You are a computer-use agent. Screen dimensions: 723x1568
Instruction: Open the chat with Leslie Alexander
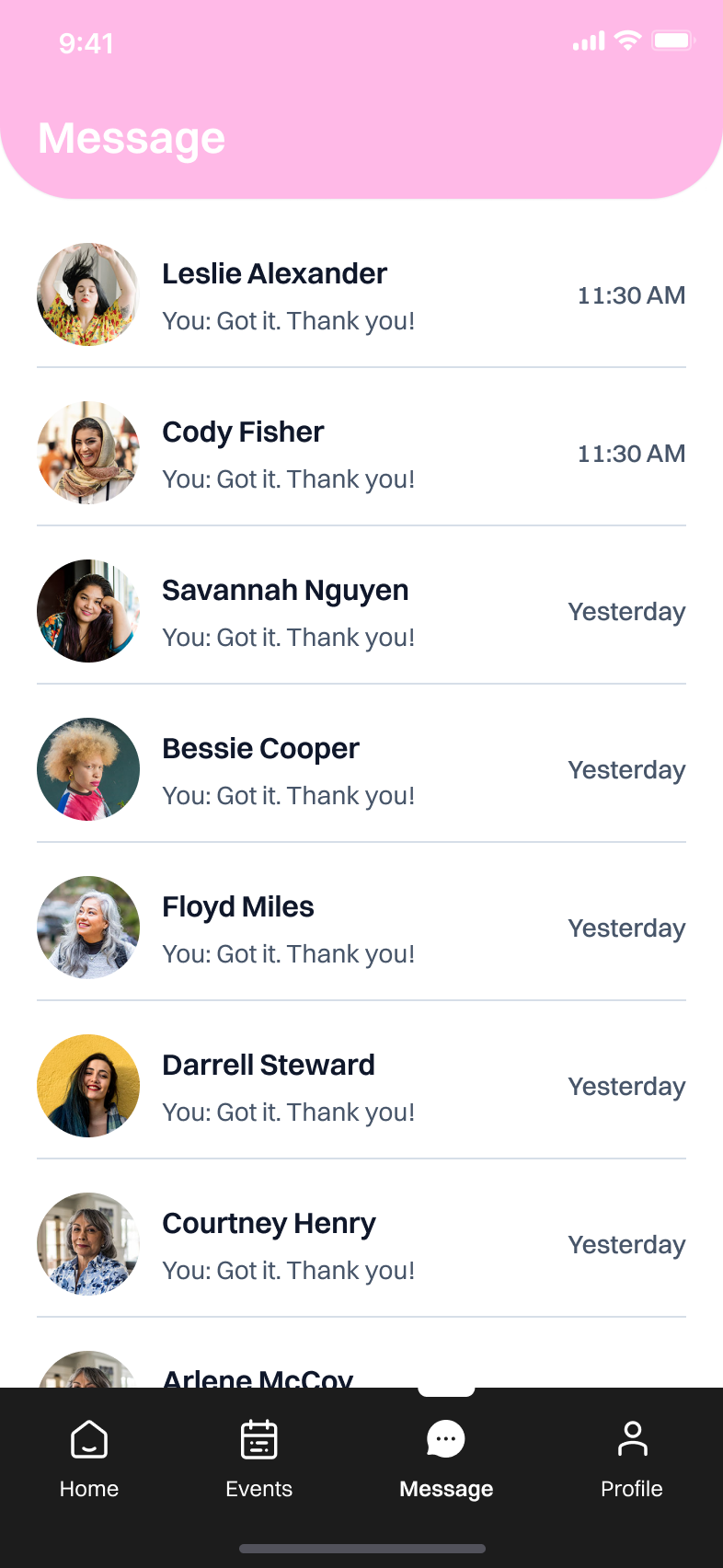click(361, 295)
